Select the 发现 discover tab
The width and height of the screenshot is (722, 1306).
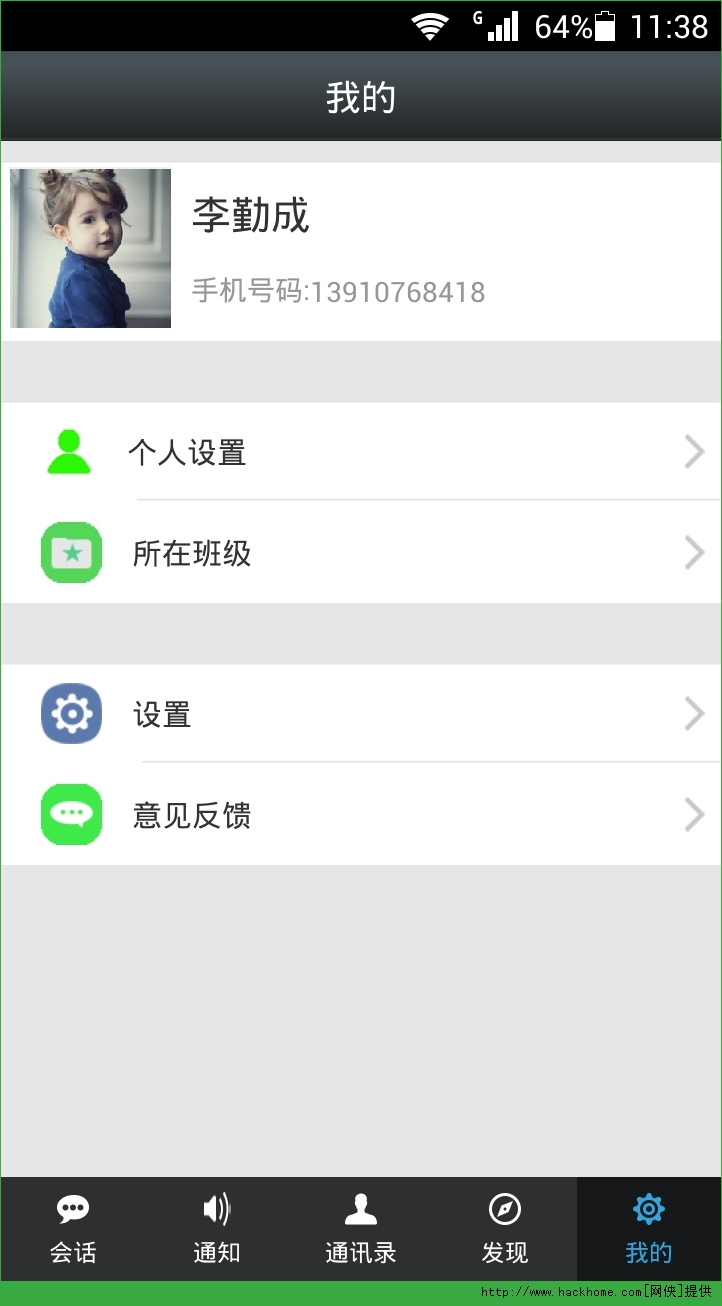tap(505, 1229)
